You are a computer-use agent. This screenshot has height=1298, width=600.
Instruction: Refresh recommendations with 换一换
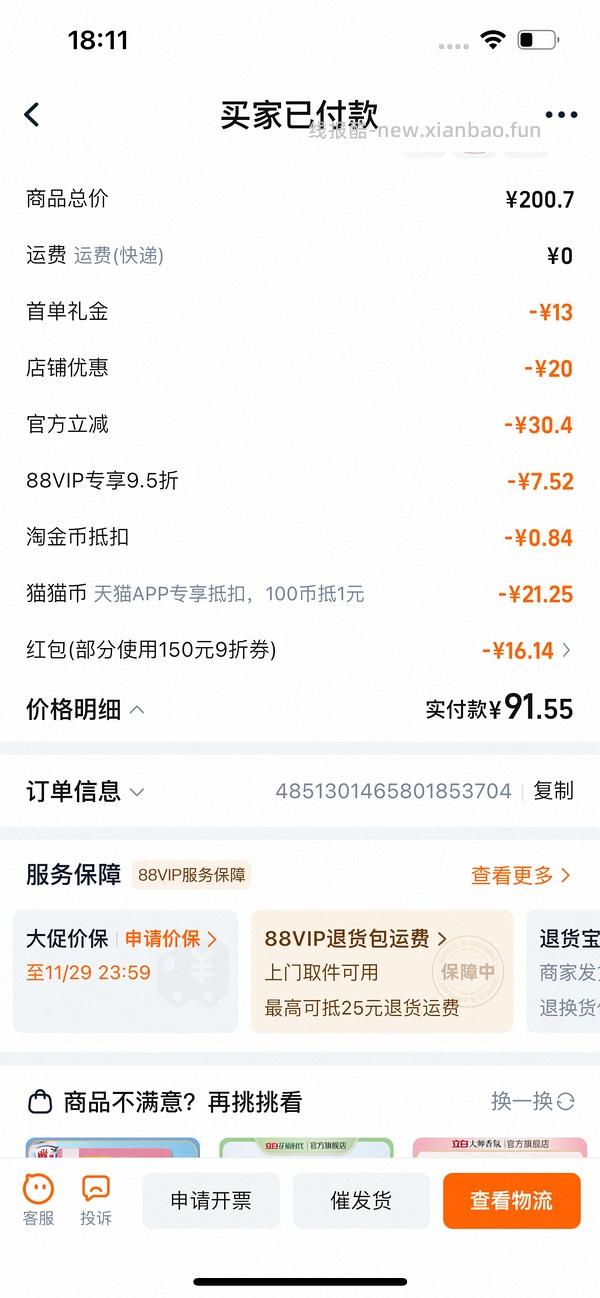coord(532,1102)
